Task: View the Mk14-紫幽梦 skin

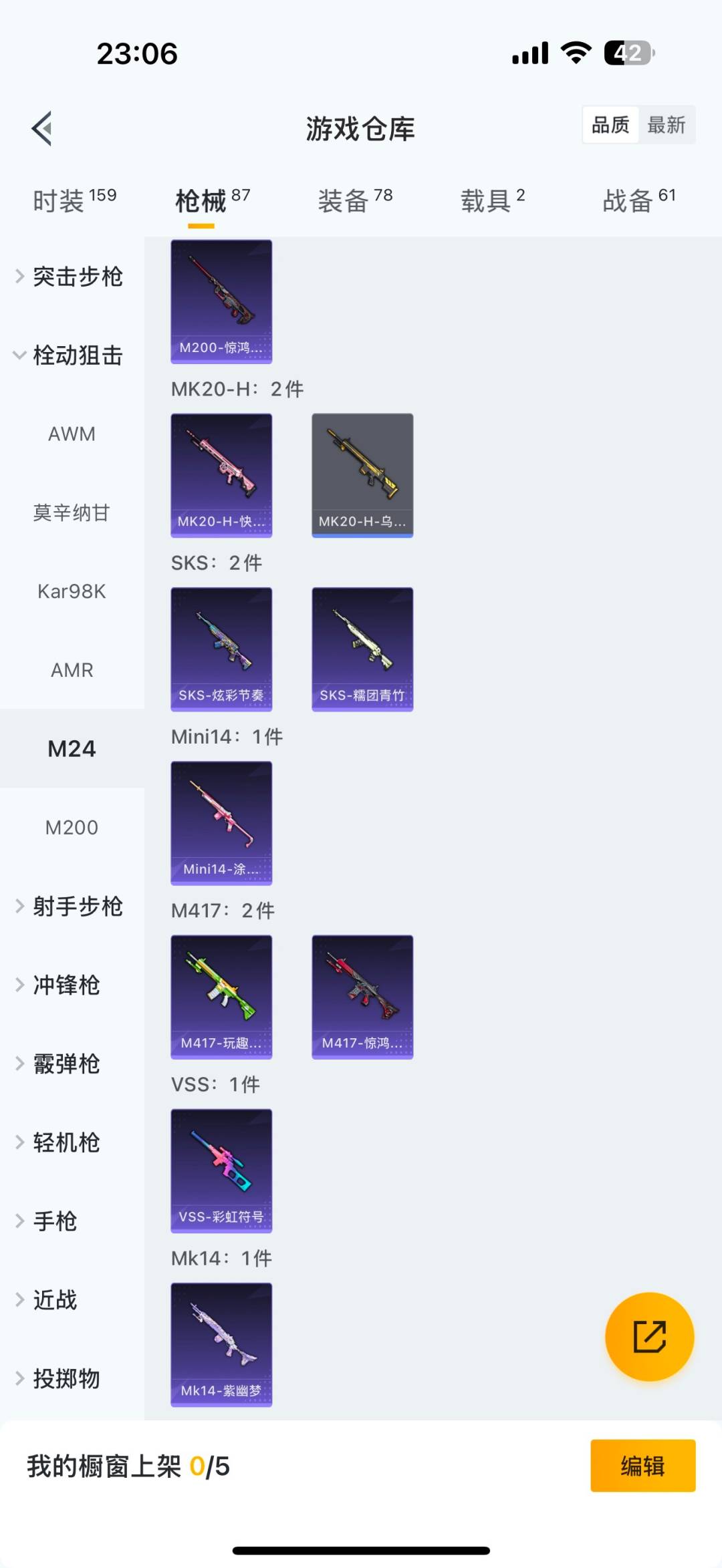Action: click(221, 1344)
